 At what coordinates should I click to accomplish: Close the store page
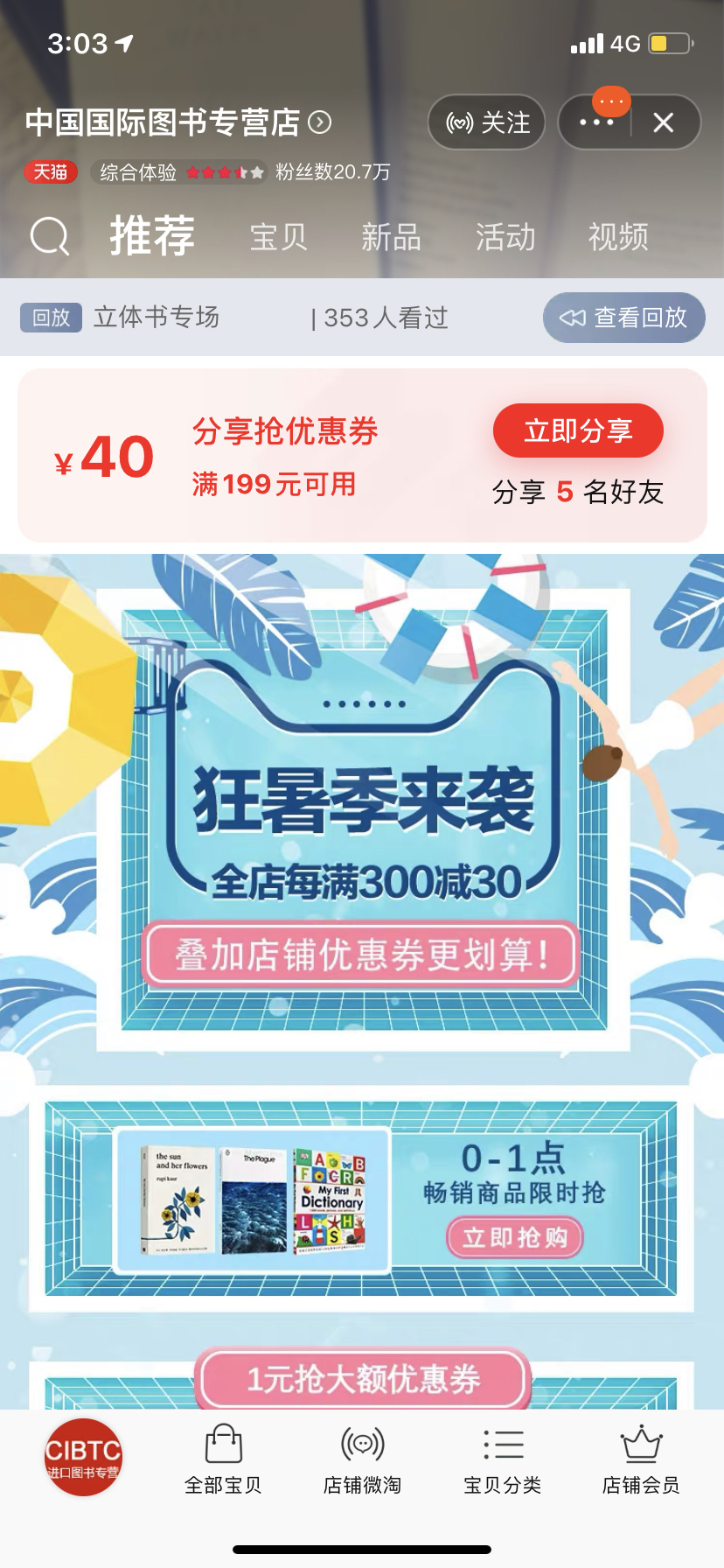(664, 122)
